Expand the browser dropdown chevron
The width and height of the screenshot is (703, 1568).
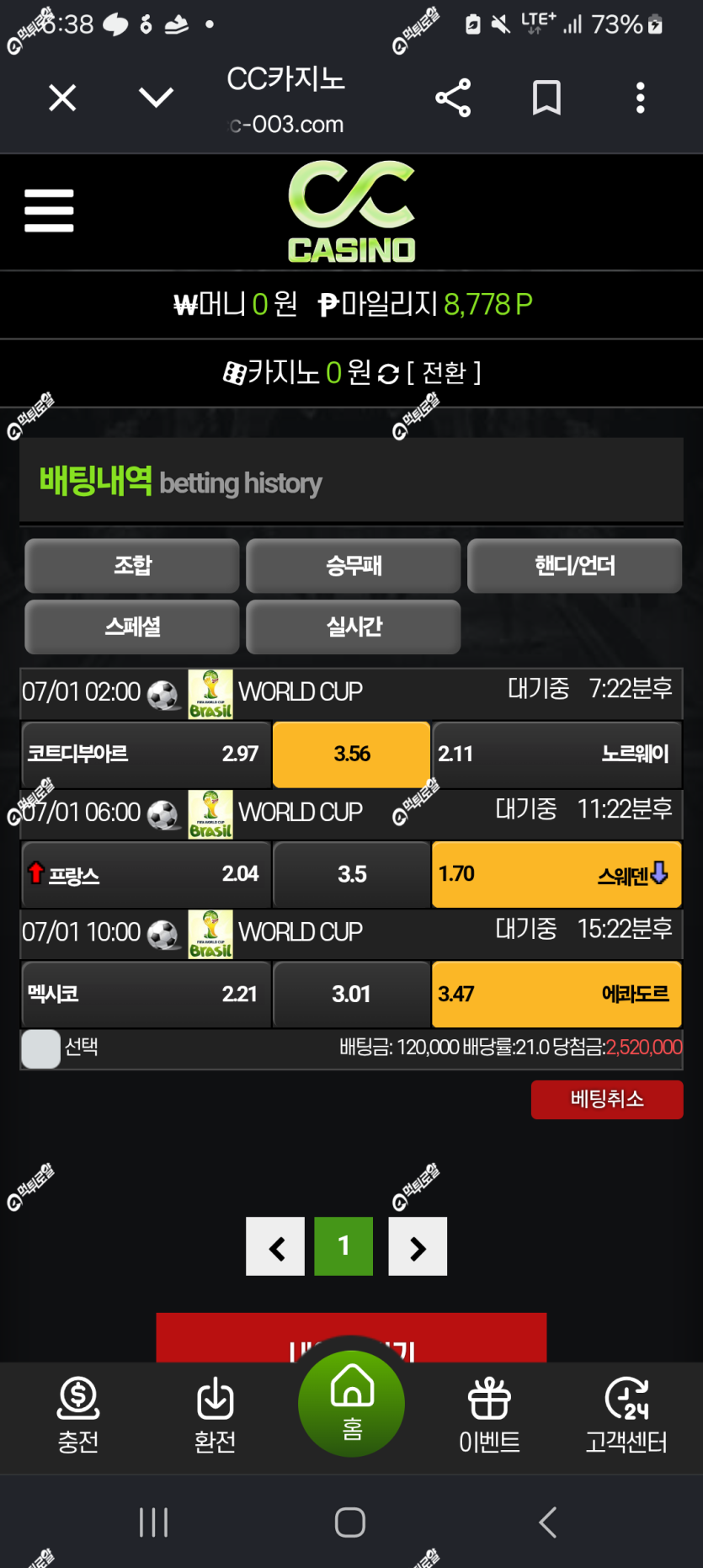coord(156,98)
